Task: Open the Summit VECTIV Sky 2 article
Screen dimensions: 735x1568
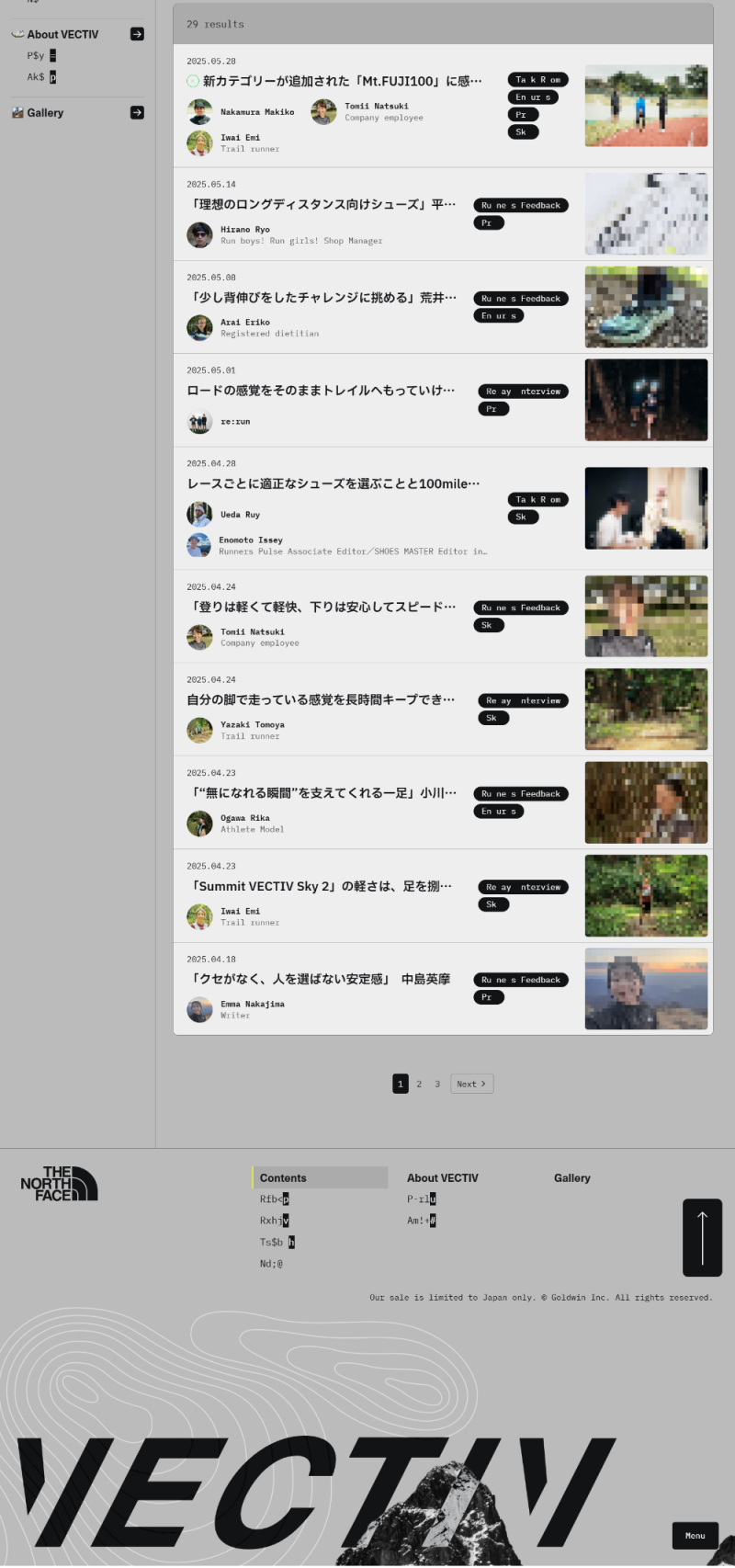Action: click(x=321, y=886)
